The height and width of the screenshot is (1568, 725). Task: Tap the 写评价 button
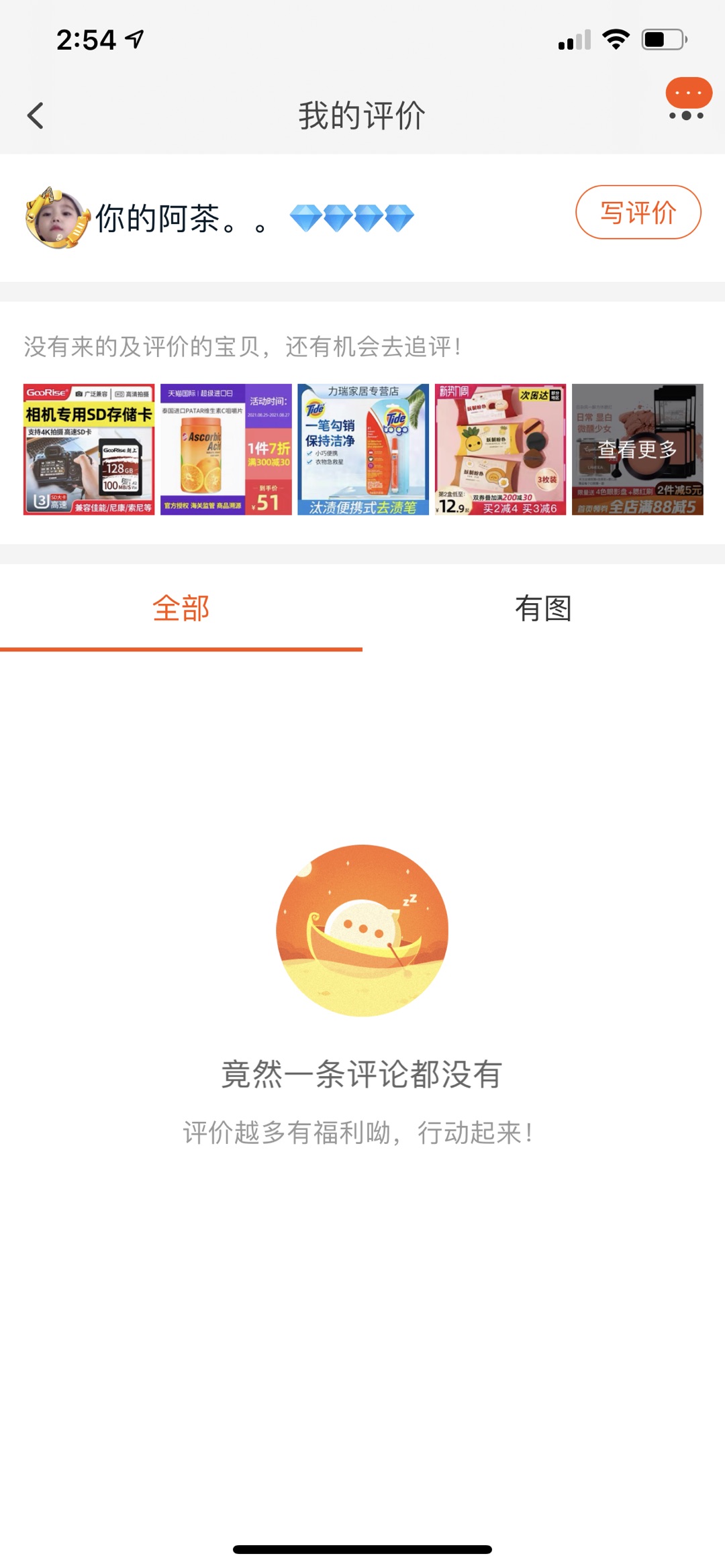click(x=638, y=212)
